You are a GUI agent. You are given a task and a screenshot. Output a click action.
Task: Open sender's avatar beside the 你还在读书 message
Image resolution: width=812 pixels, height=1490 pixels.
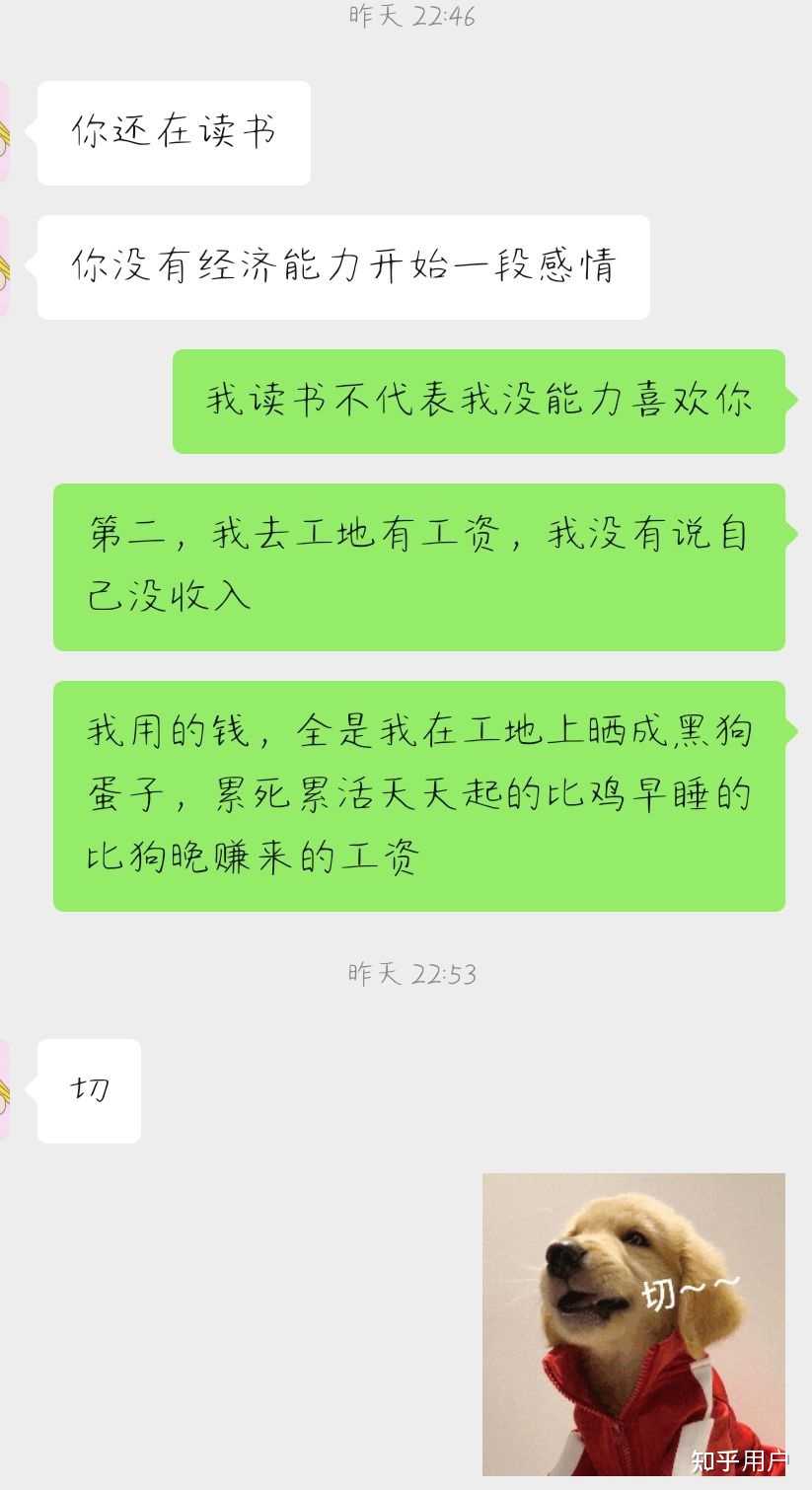tap(4, 133)
